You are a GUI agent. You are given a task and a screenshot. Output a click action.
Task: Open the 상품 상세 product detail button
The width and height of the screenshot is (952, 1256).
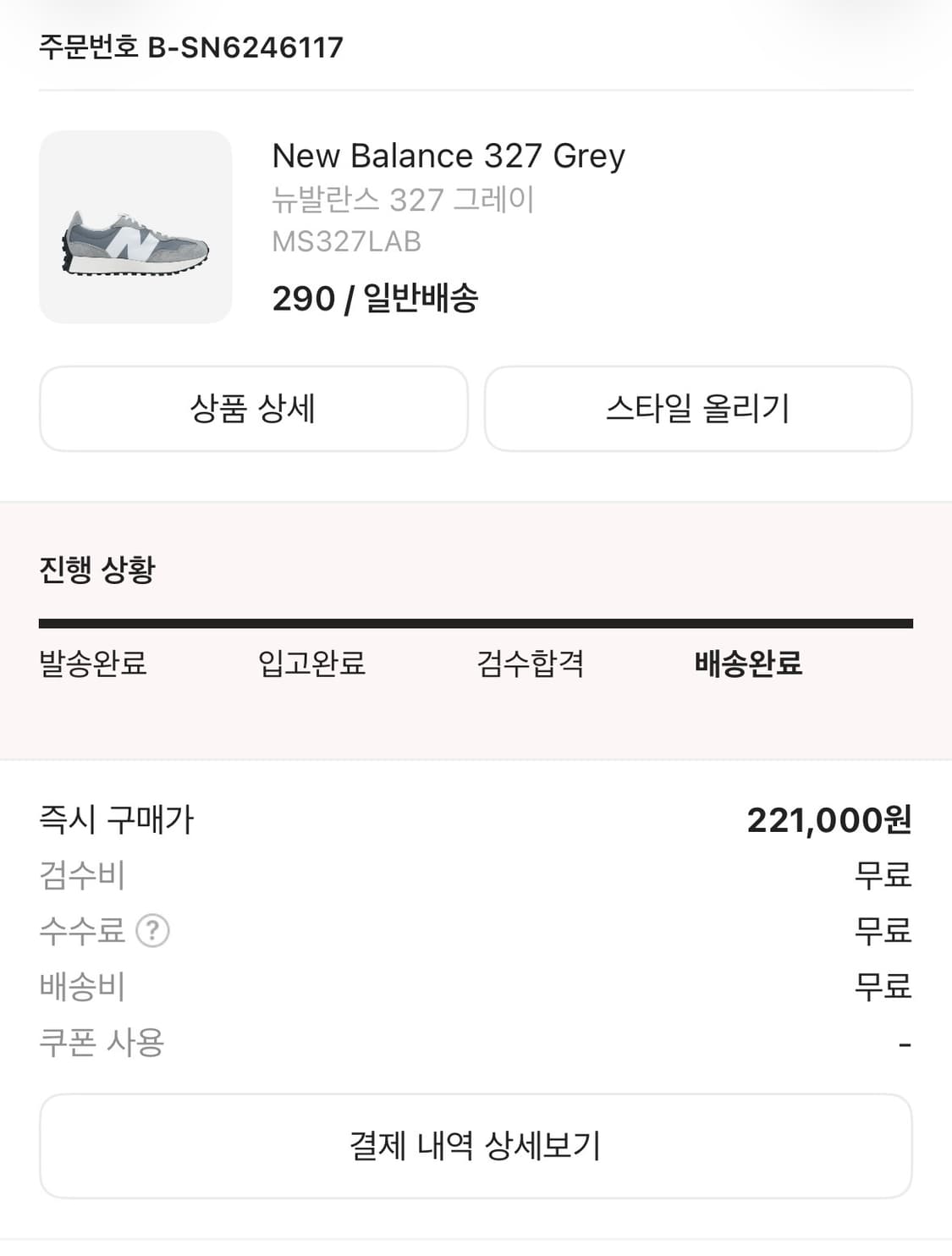tap(254, 409)
